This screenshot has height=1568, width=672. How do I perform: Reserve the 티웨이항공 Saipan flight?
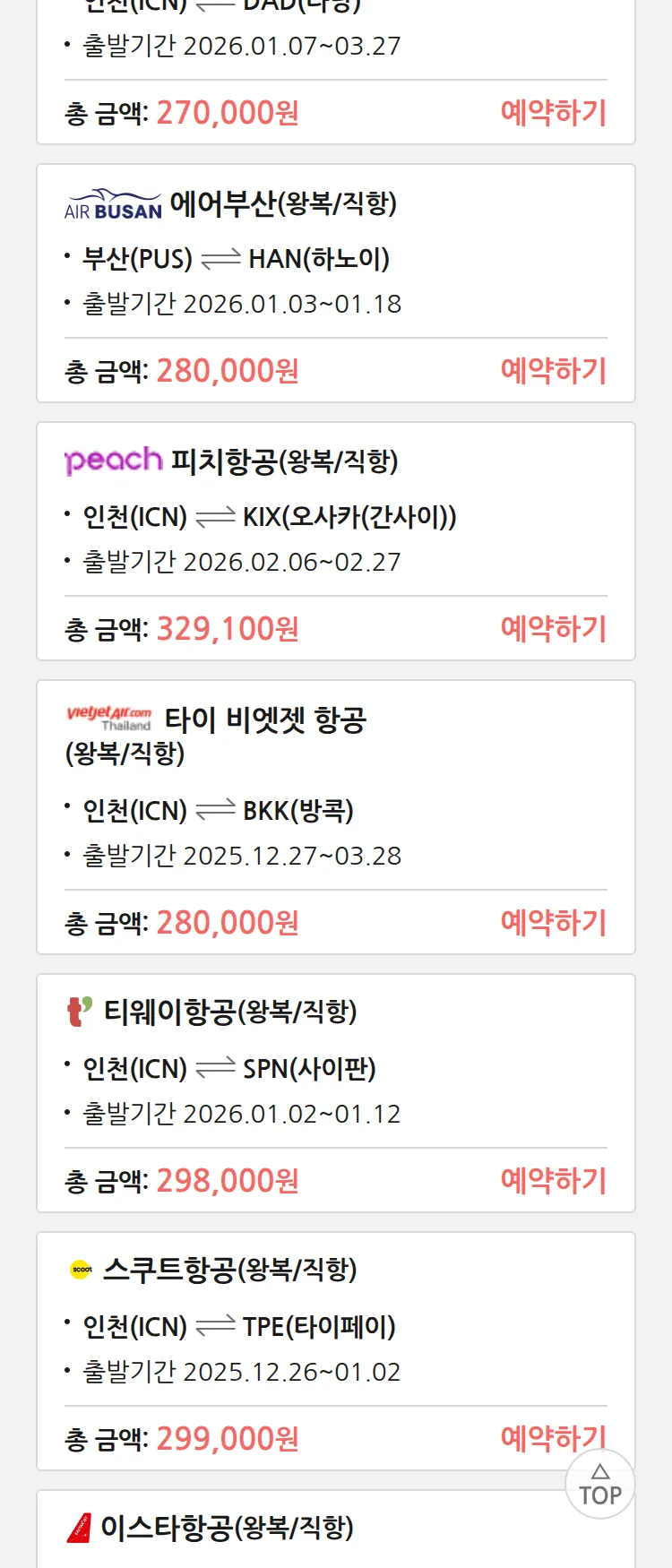pyautogui.click(x=553, y=1181)
